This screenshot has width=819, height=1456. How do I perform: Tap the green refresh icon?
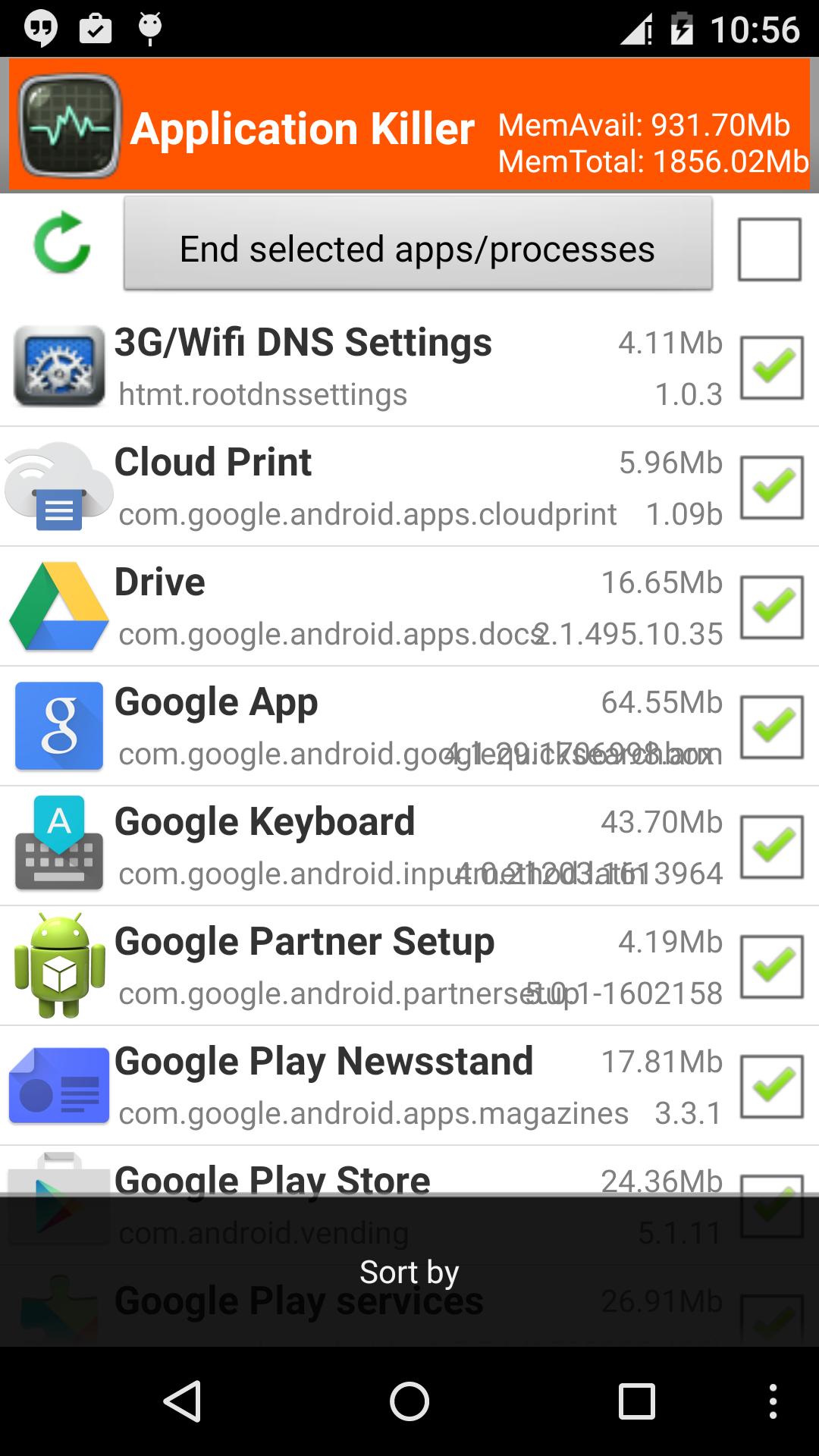pos(61,244)
